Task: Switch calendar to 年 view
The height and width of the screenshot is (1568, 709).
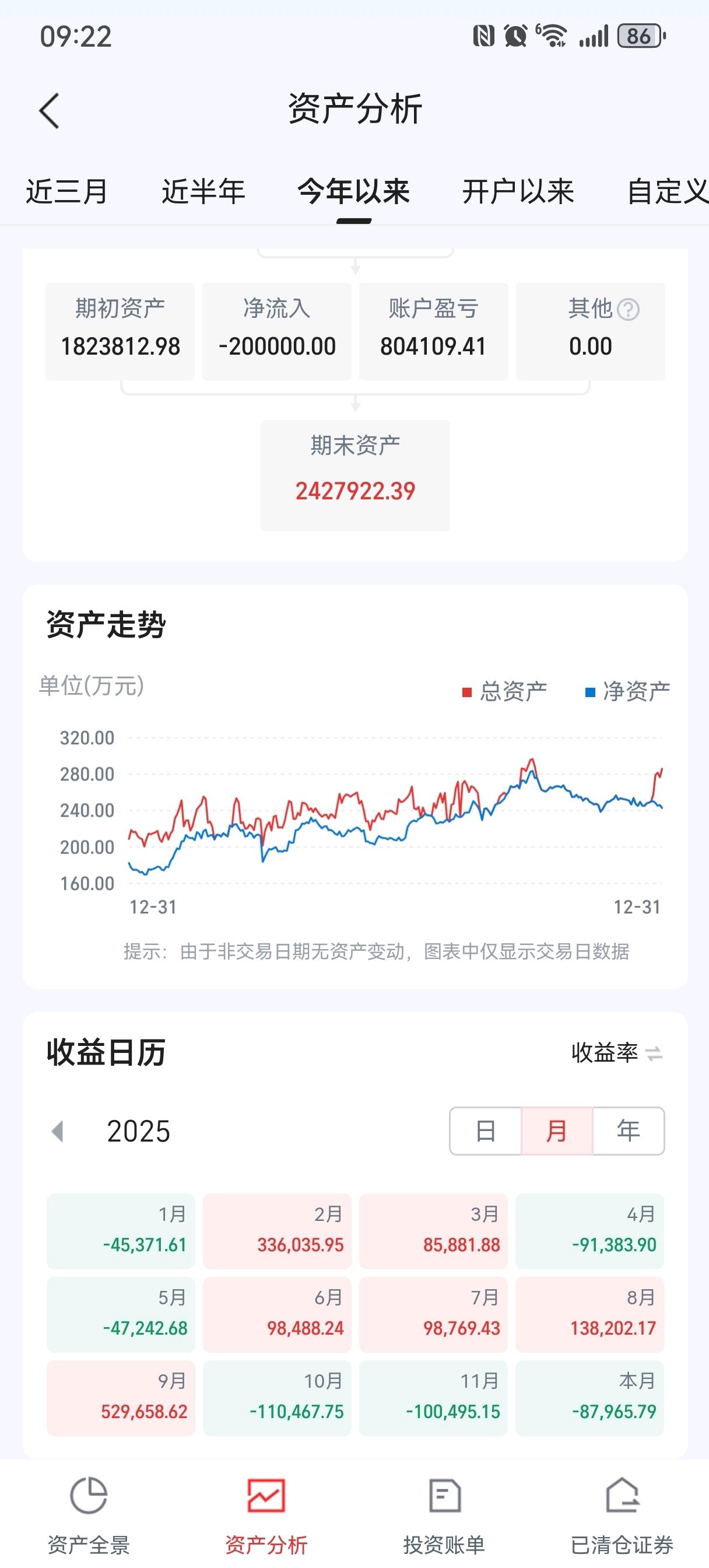Action: (628, 1131)
